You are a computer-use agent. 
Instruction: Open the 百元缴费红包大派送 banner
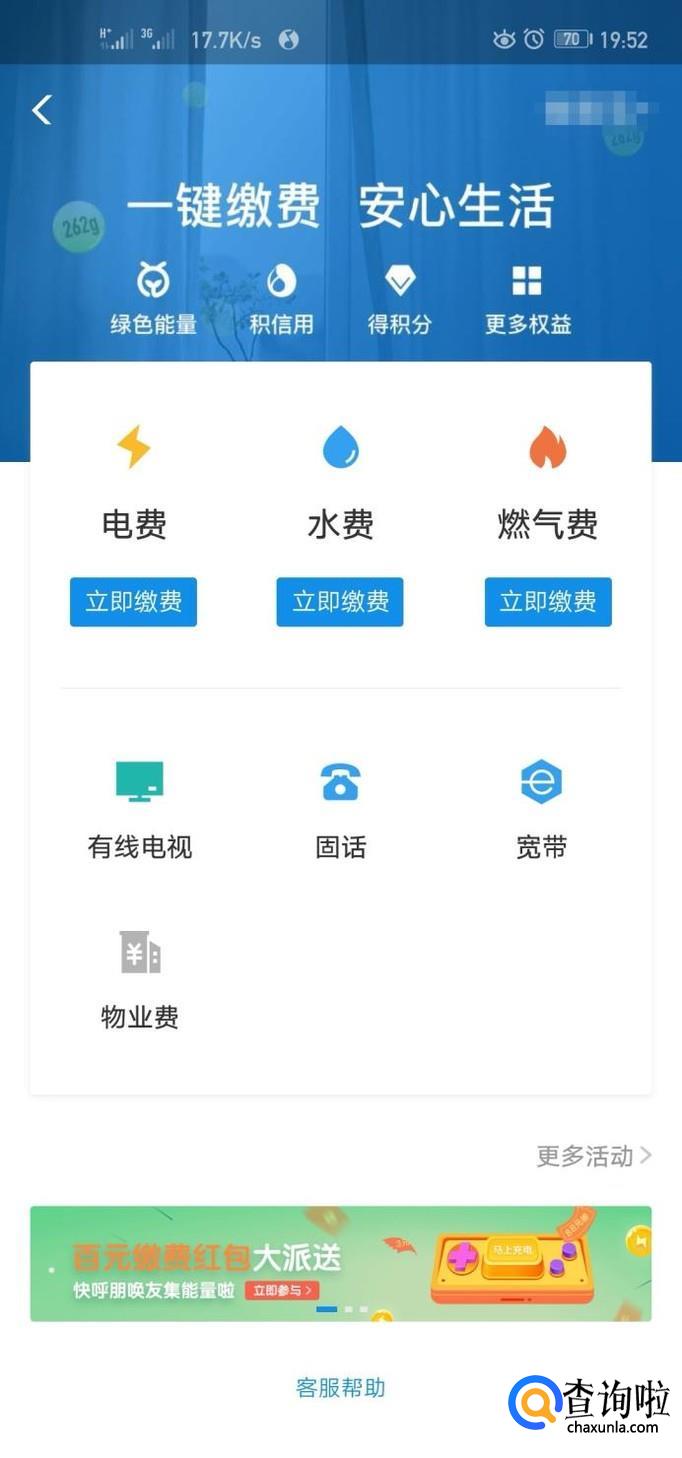pos(341,1263)
